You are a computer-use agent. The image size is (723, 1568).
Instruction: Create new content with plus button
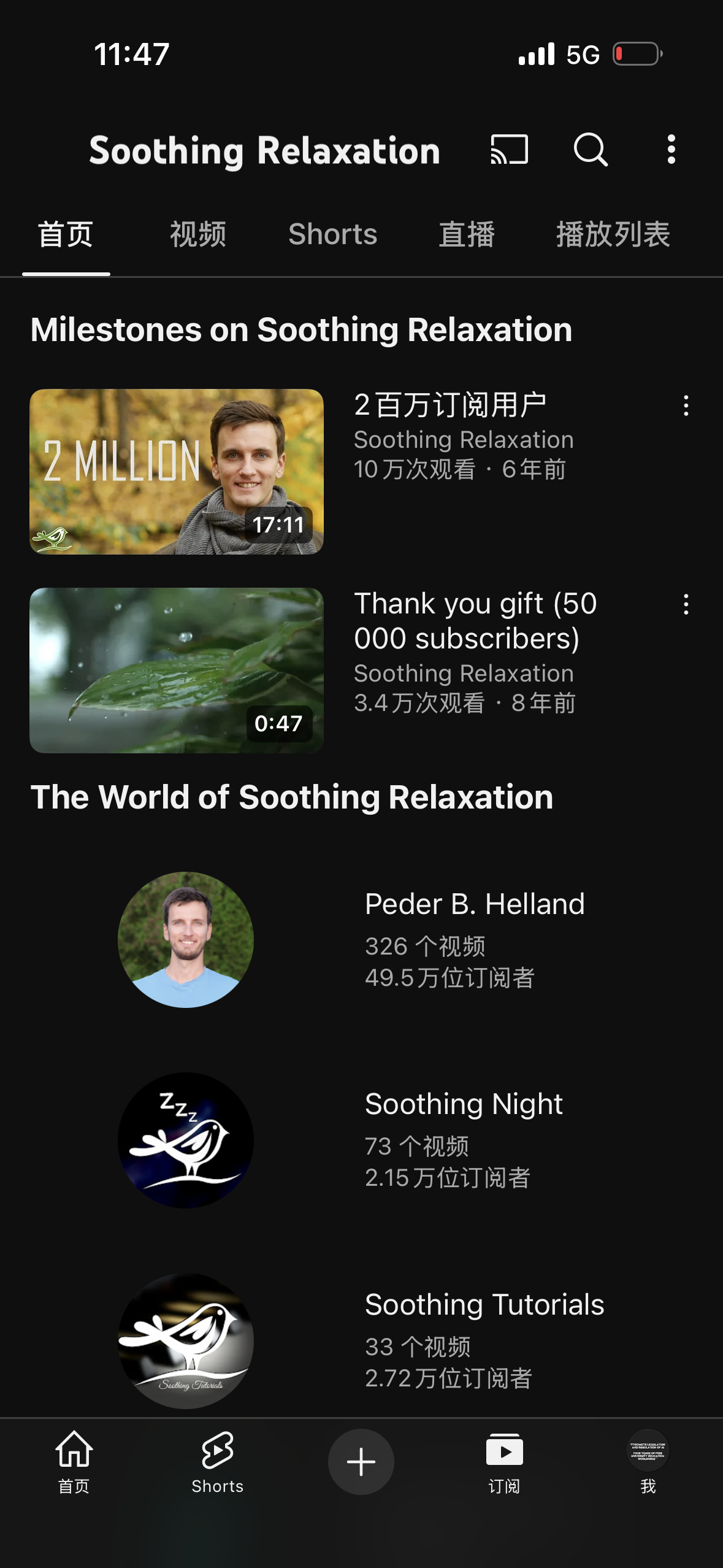361,1462
